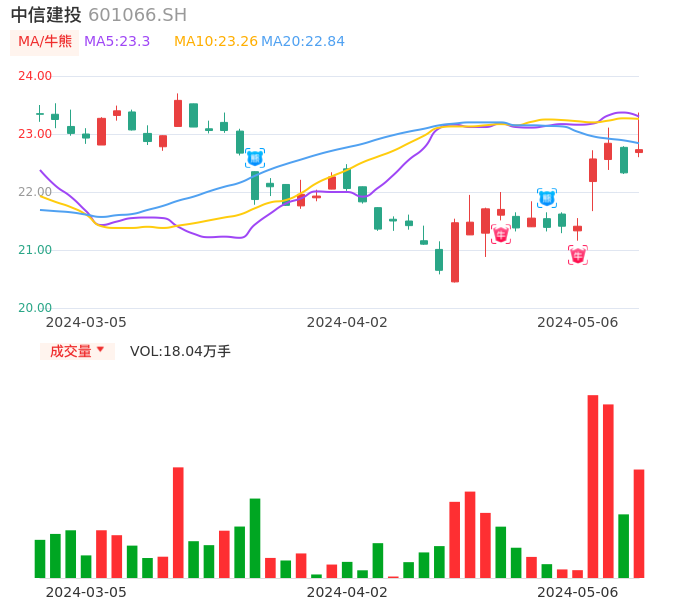686x606 pixels.
Task: Tap the MA/牛熊 indicator button
Action: (44, 42)
